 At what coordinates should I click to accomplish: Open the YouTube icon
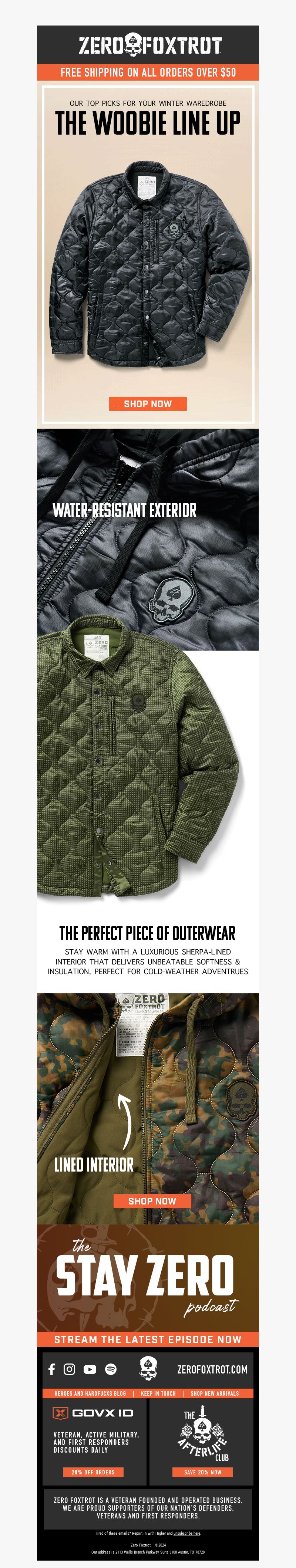(90, 1369)
